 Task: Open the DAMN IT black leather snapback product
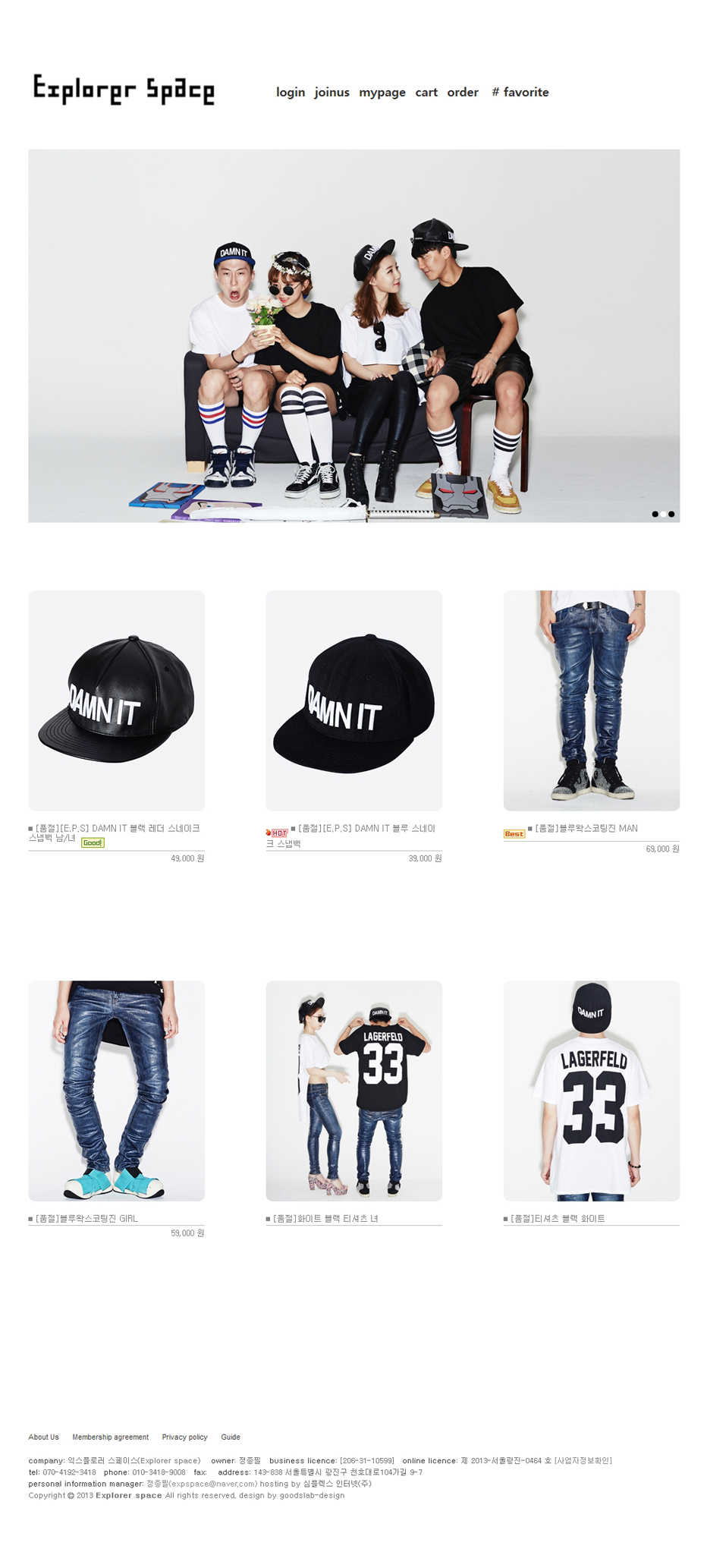[116, 700]
